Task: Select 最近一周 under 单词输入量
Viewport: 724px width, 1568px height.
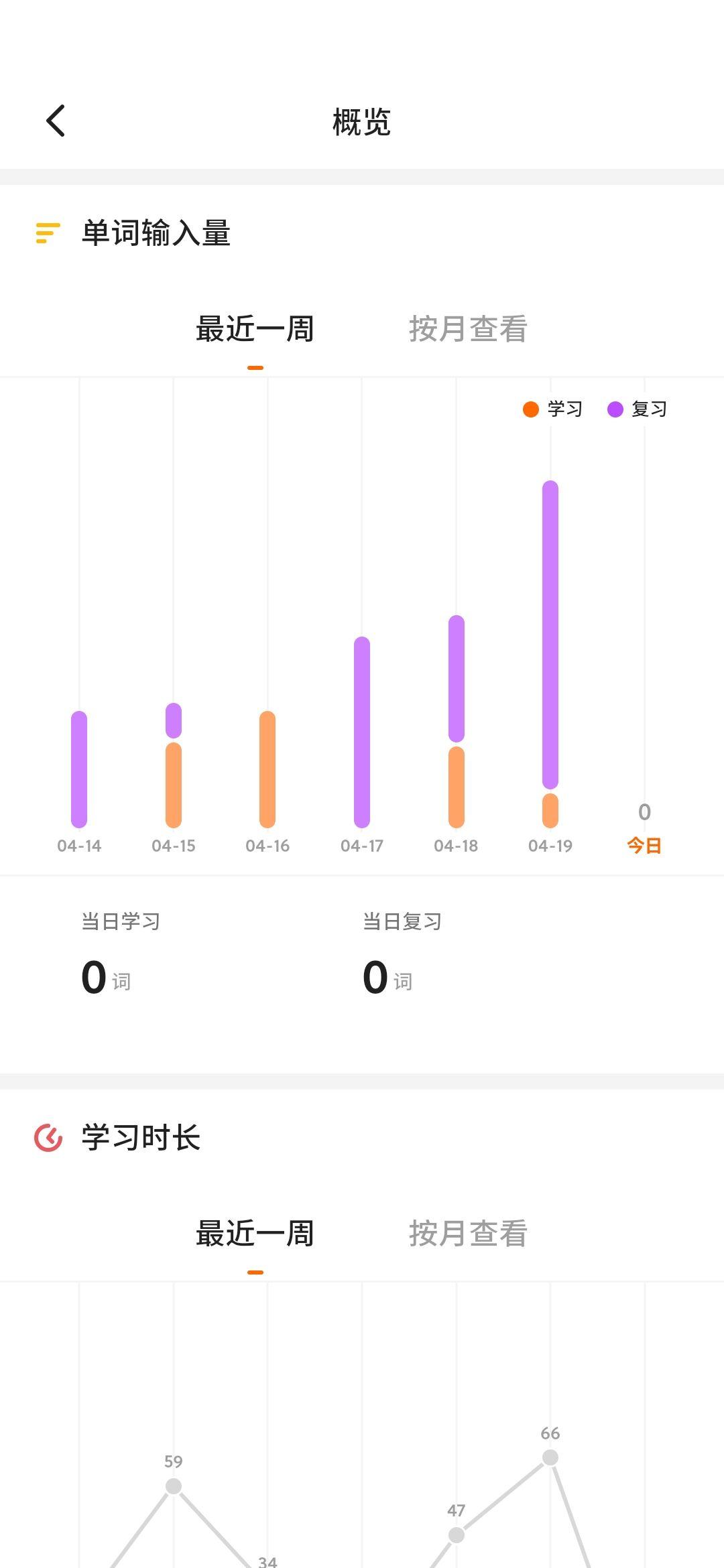Action: tap(255, 329)
